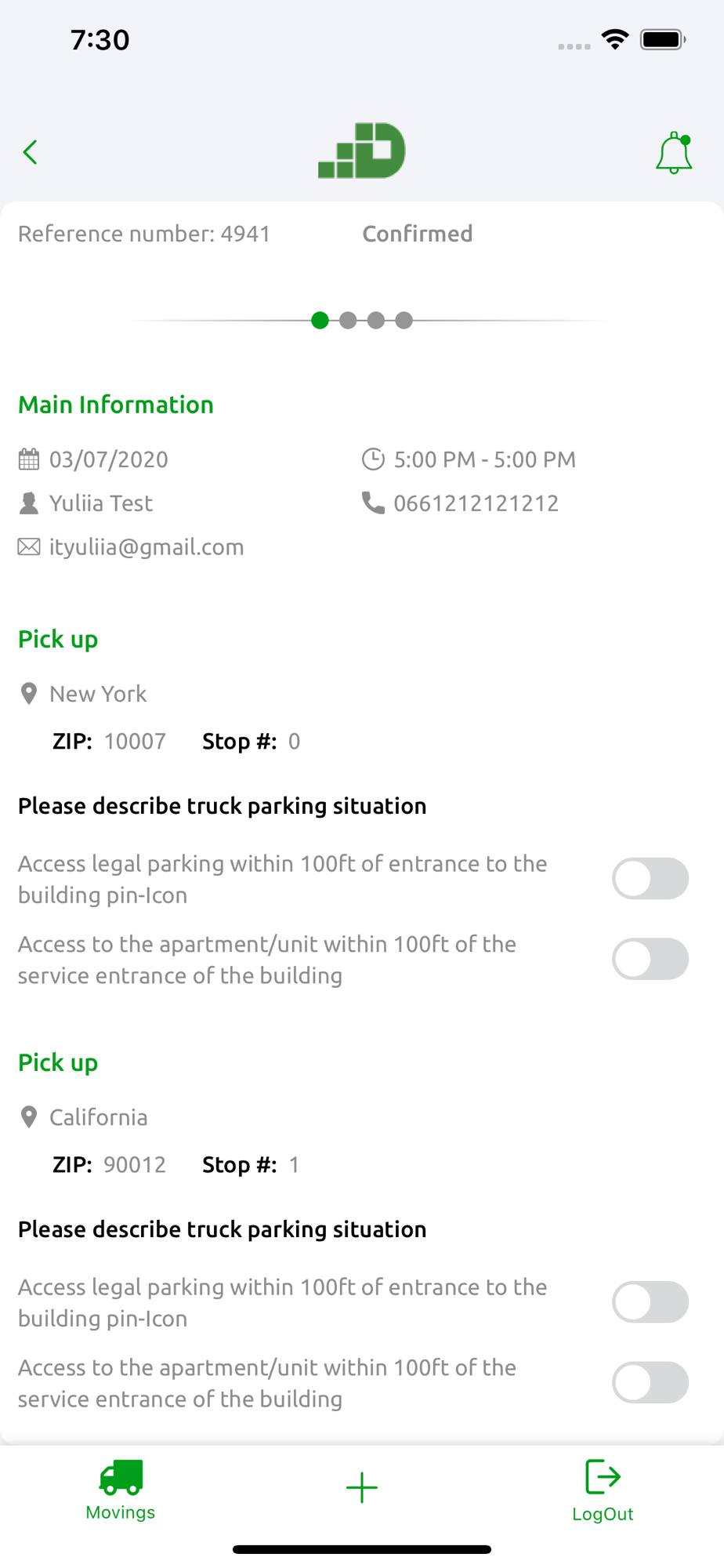Jump to the second step dot
Image resolution: width=724 pixels, height=1568 pixels.
348,320
